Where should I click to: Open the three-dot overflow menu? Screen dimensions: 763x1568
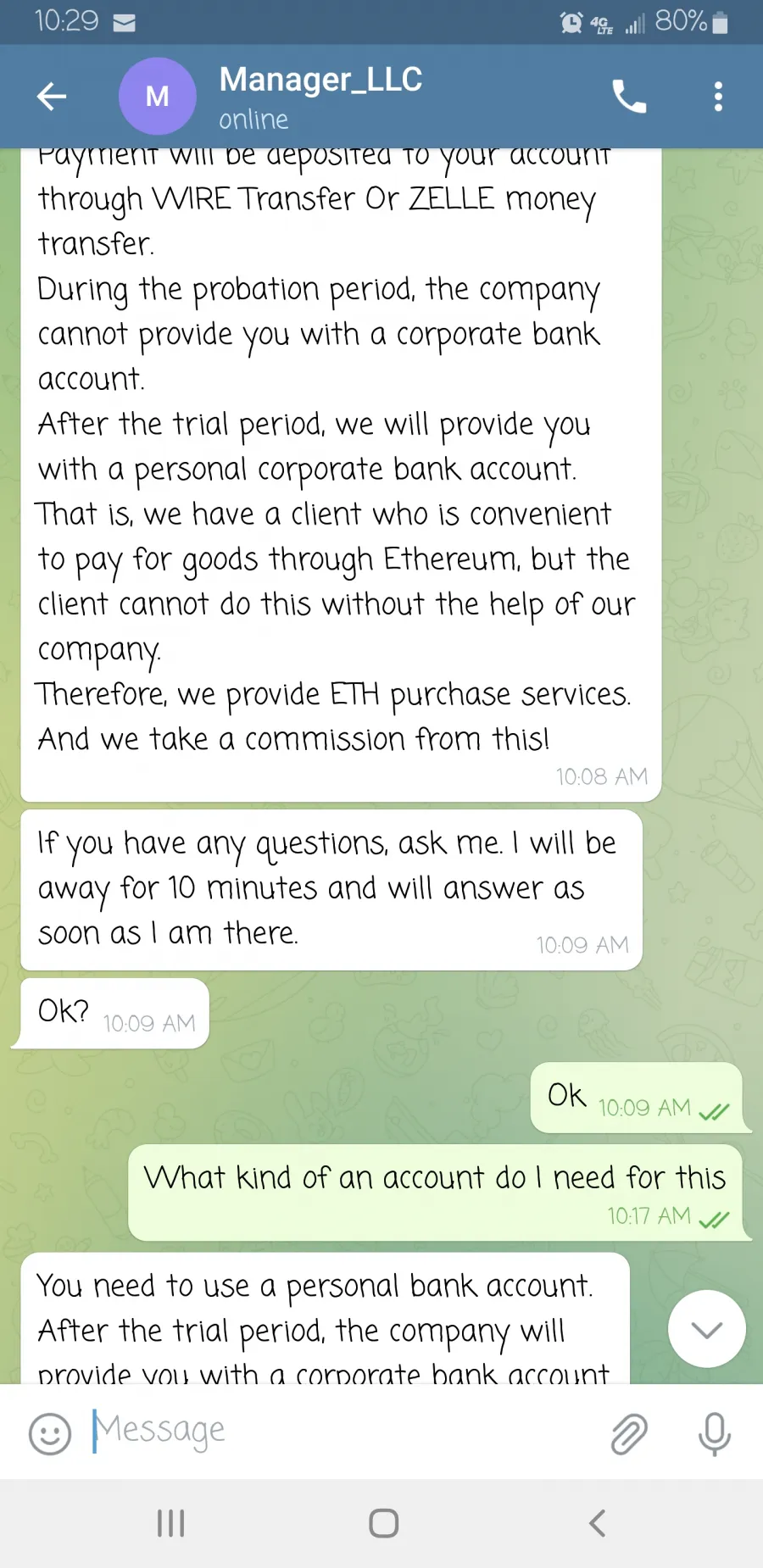[718, 97]
